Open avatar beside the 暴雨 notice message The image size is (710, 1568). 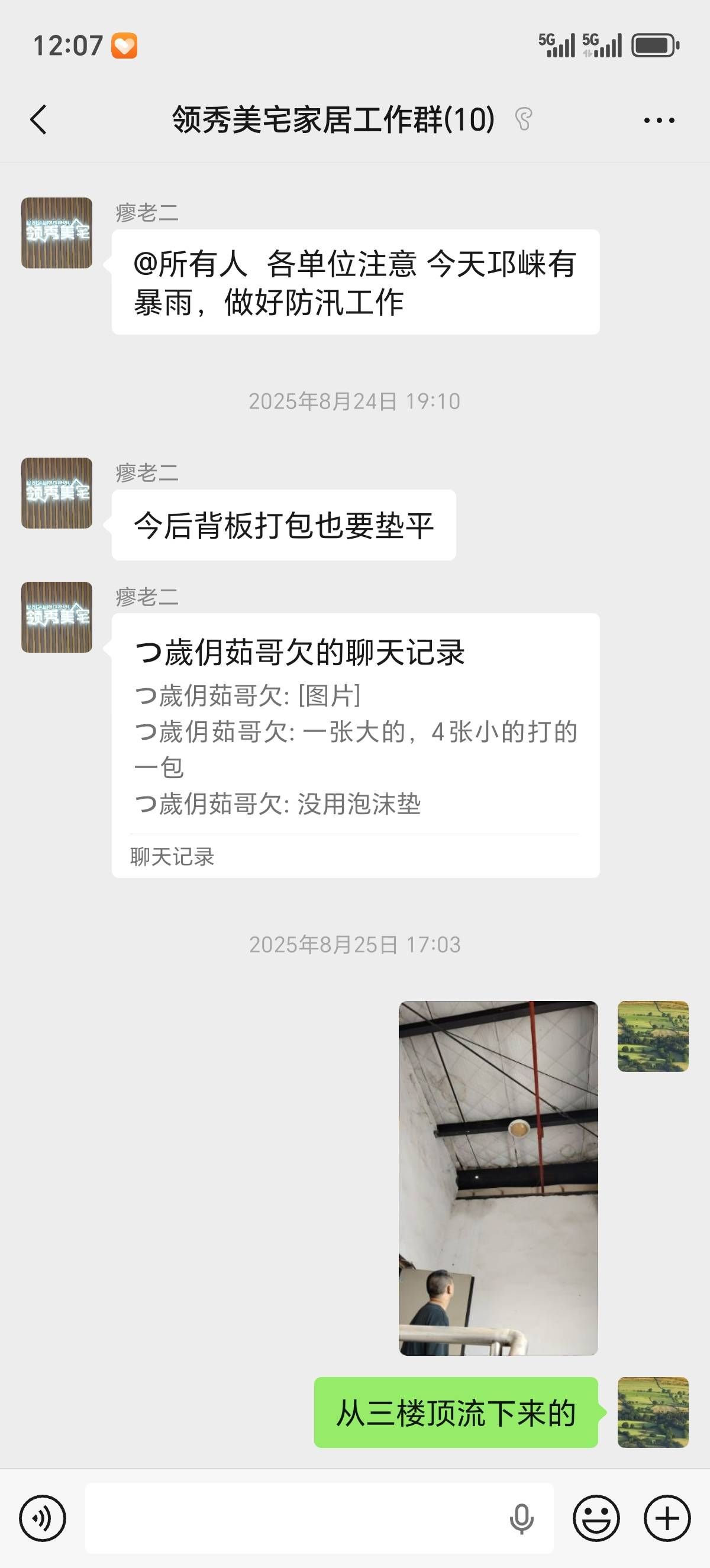(57, 232)
